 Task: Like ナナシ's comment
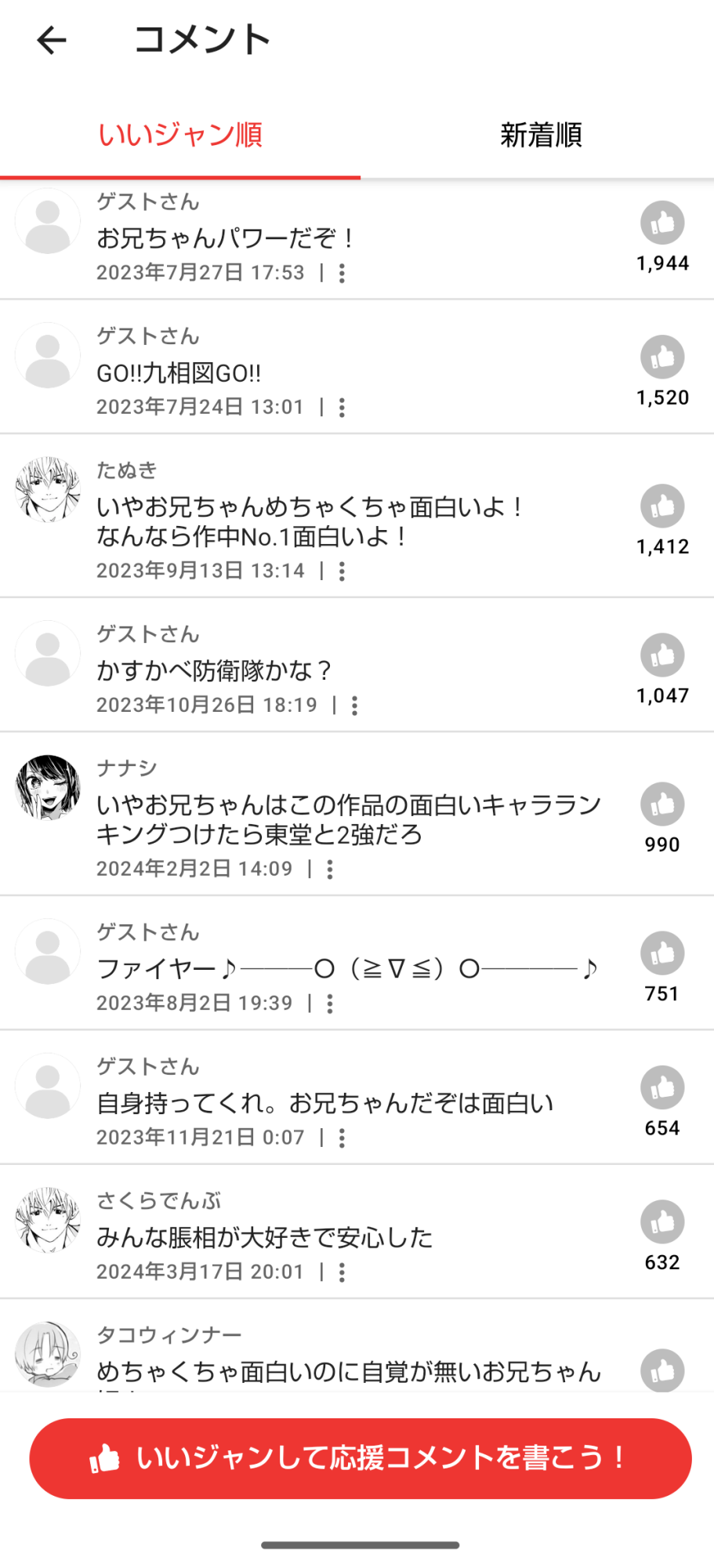[x=662, y=804]
